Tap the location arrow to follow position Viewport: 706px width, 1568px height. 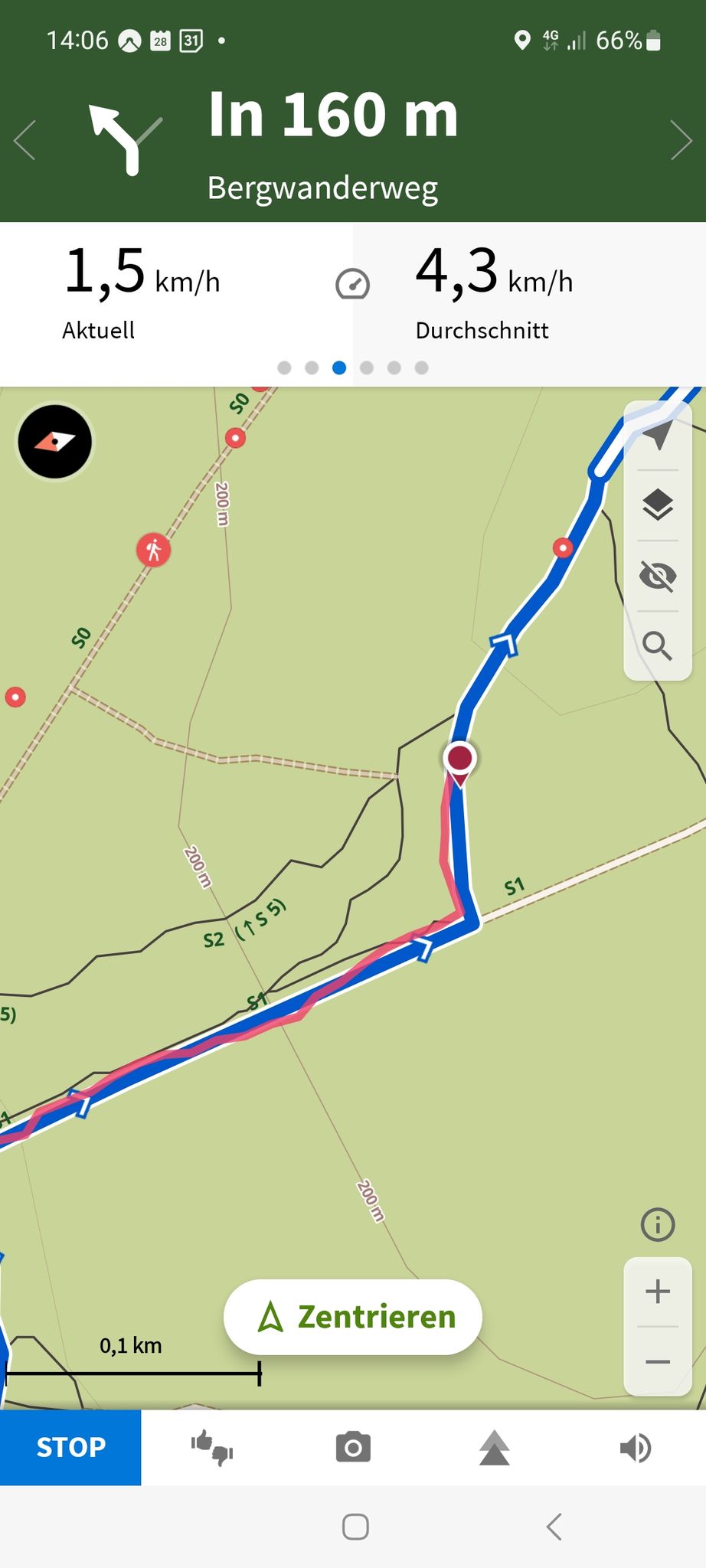pos(659,435)
